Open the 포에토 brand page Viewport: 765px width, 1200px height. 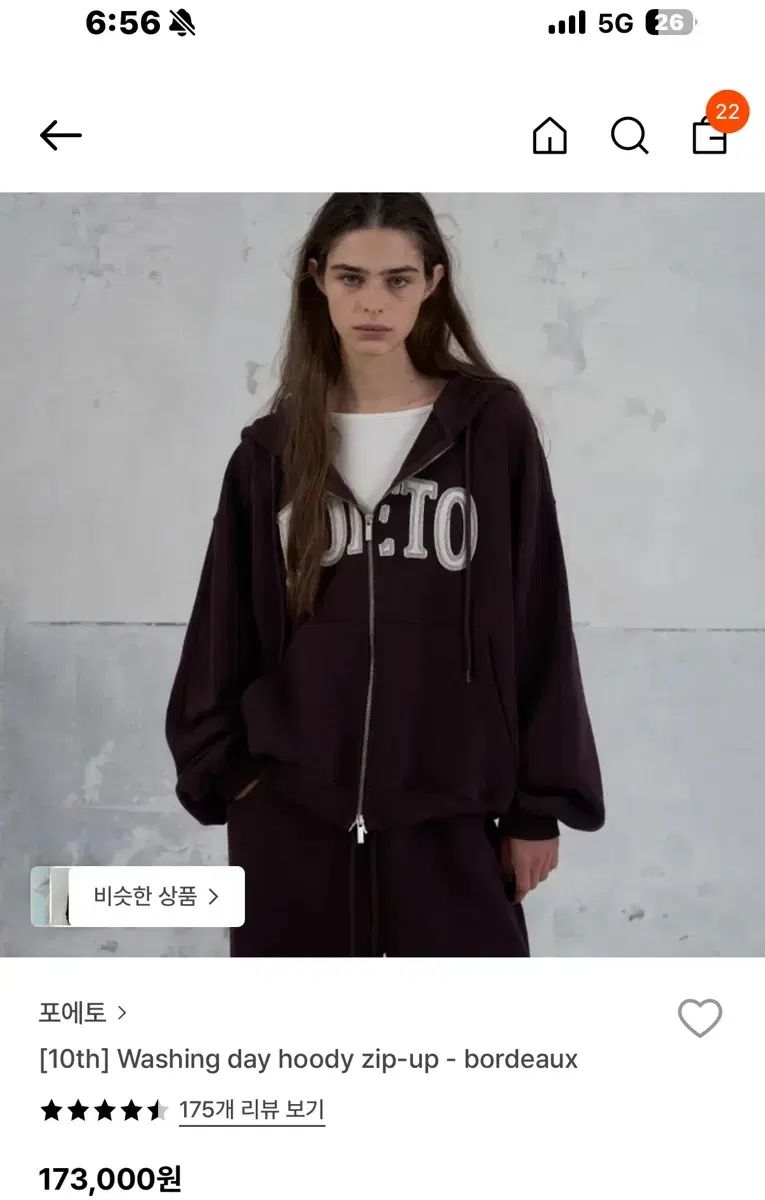tap(83, 1012)
